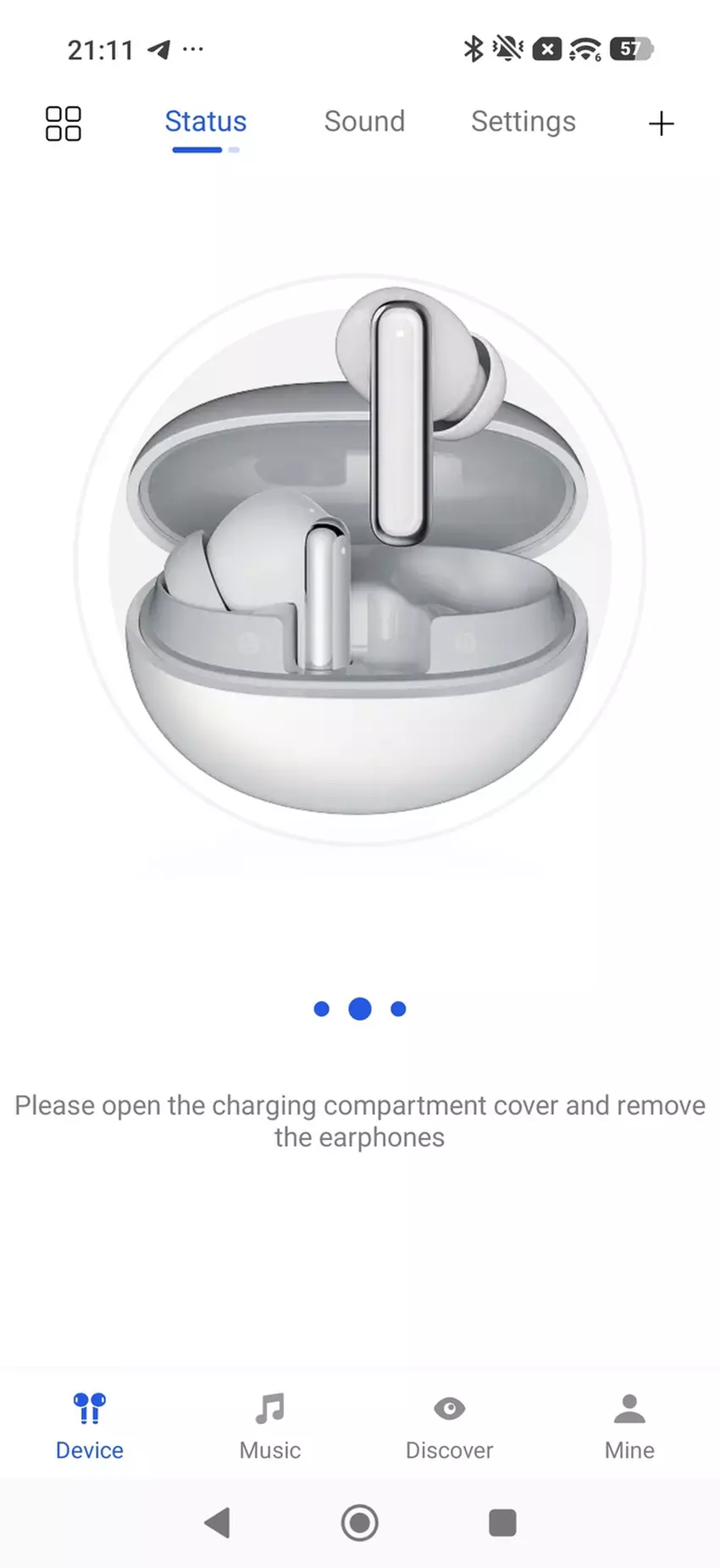
Task: Go to the Device section
Action: 90,1426
